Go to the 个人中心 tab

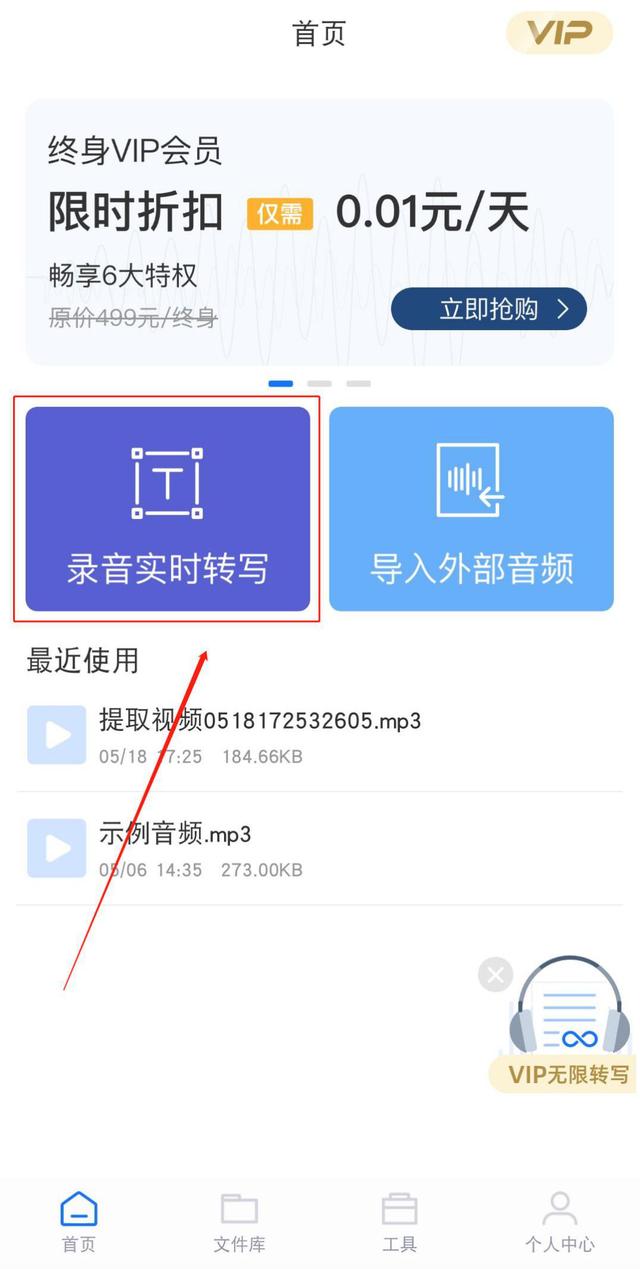[x=559, y=1222]
